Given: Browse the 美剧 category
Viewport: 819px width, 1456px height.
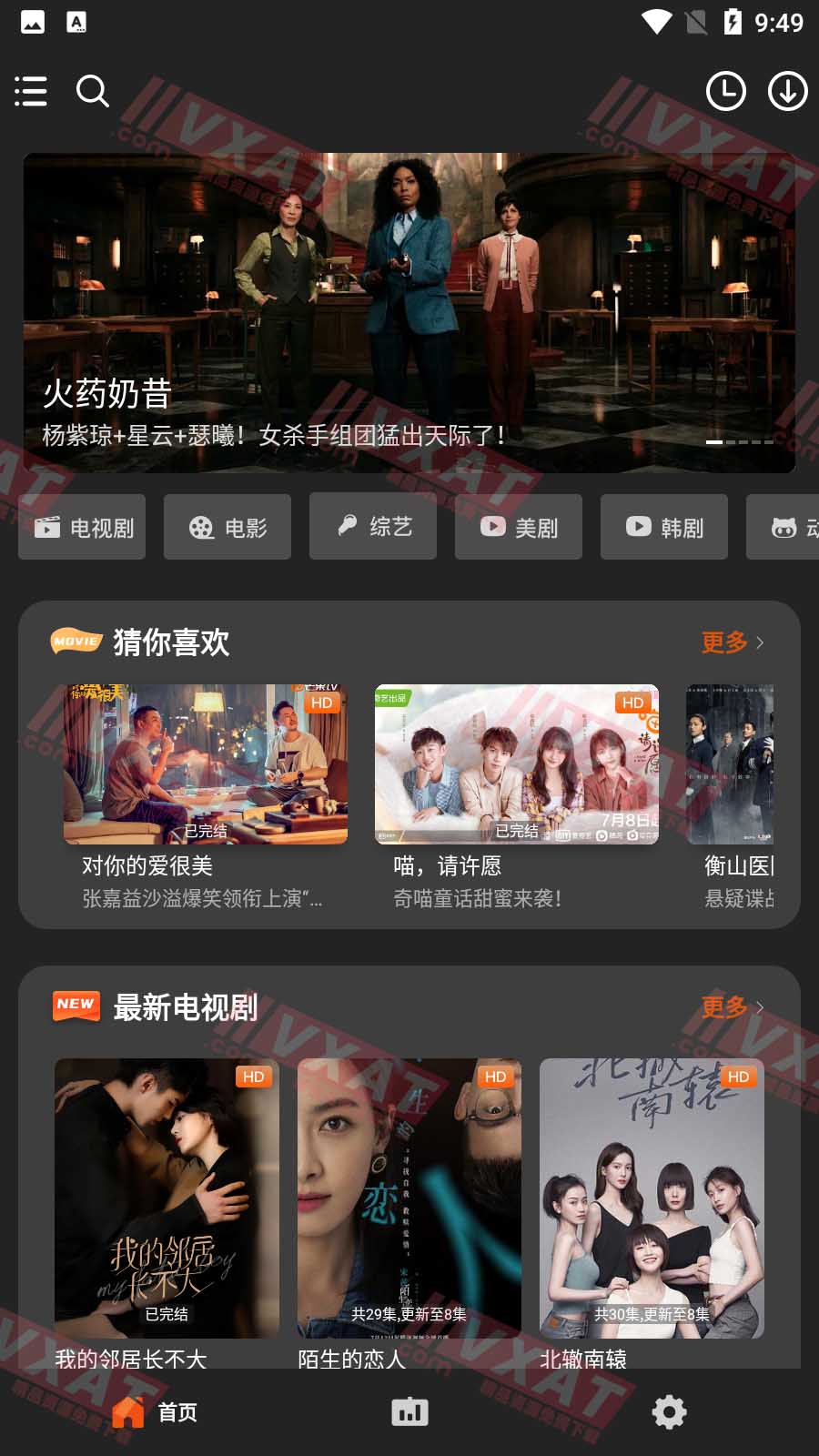Looking at the screenshot, I should (x=519, y=527).
